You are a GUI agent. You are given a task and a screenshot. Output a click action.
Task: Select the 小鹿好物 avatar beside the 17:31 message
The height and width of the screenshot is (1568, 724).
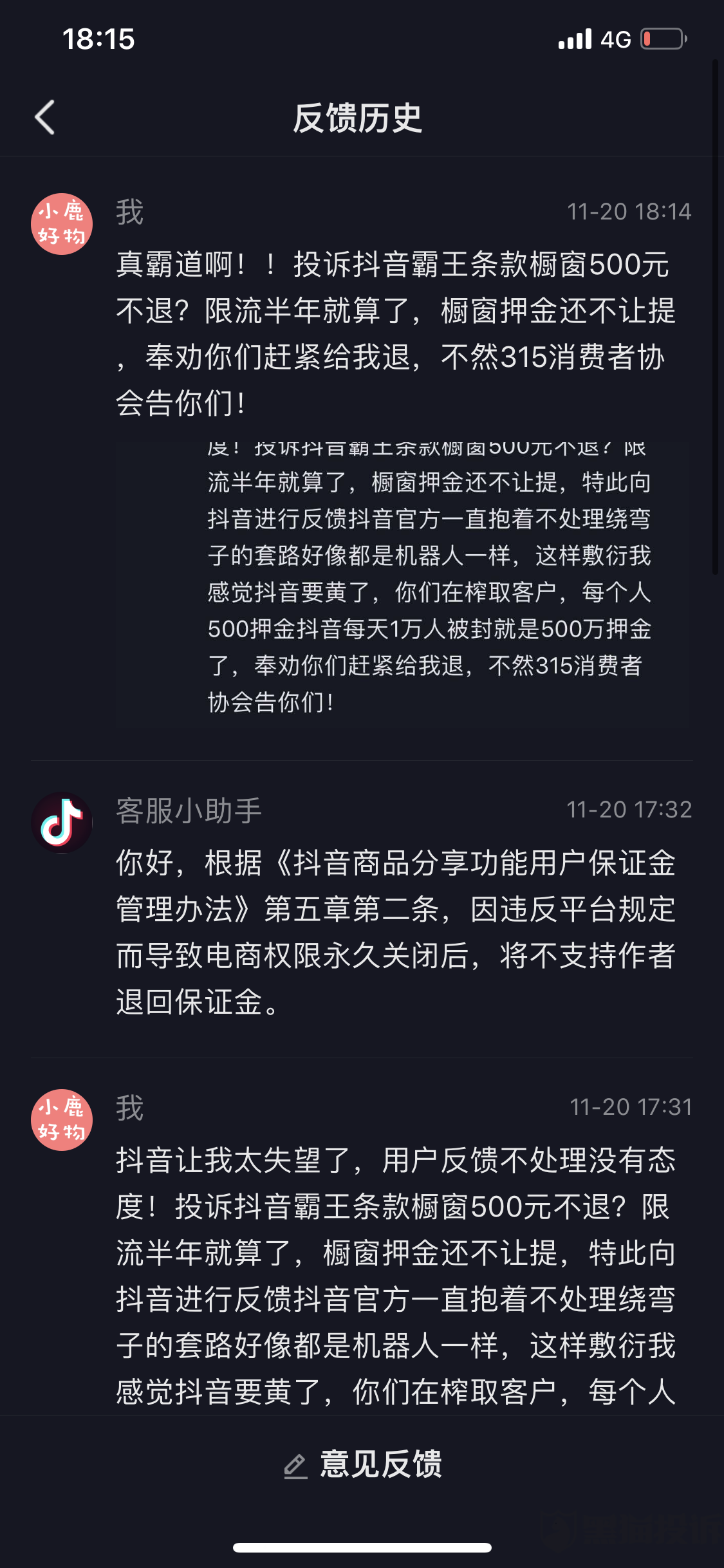pyautogui.click(x=61, y=1120)
